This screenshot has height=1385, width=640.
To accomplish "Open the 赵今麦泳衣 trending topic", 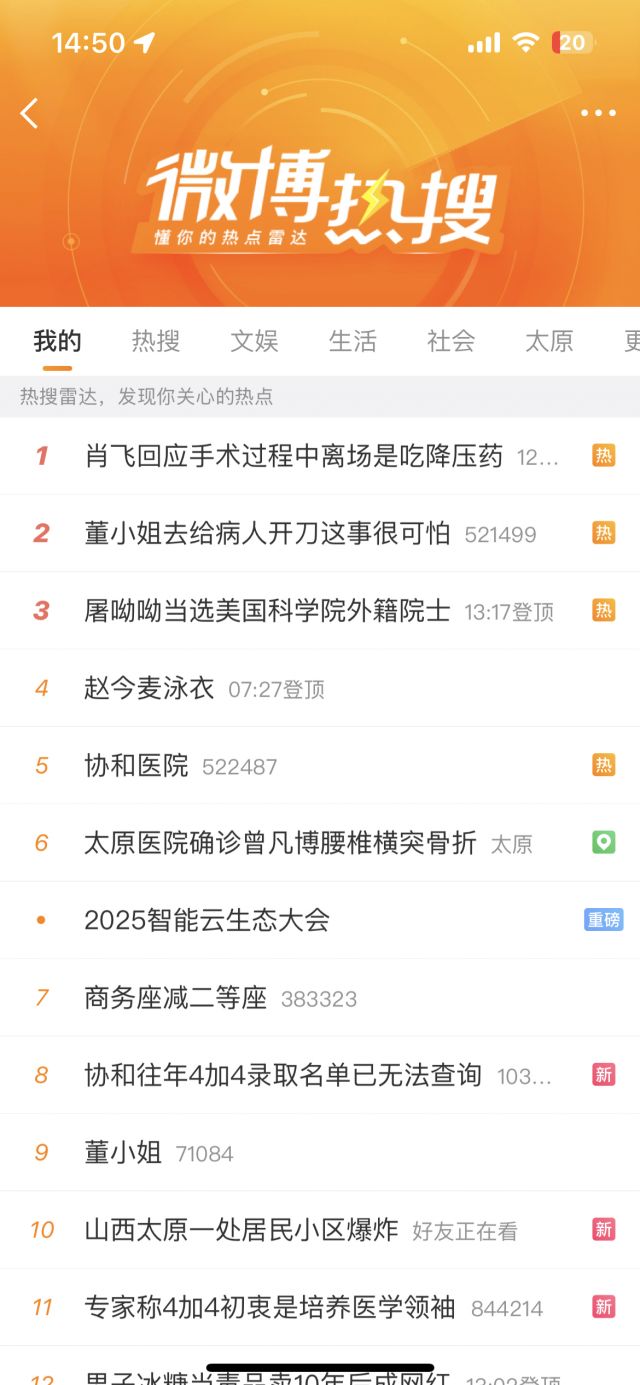I will tap(150, 688).
